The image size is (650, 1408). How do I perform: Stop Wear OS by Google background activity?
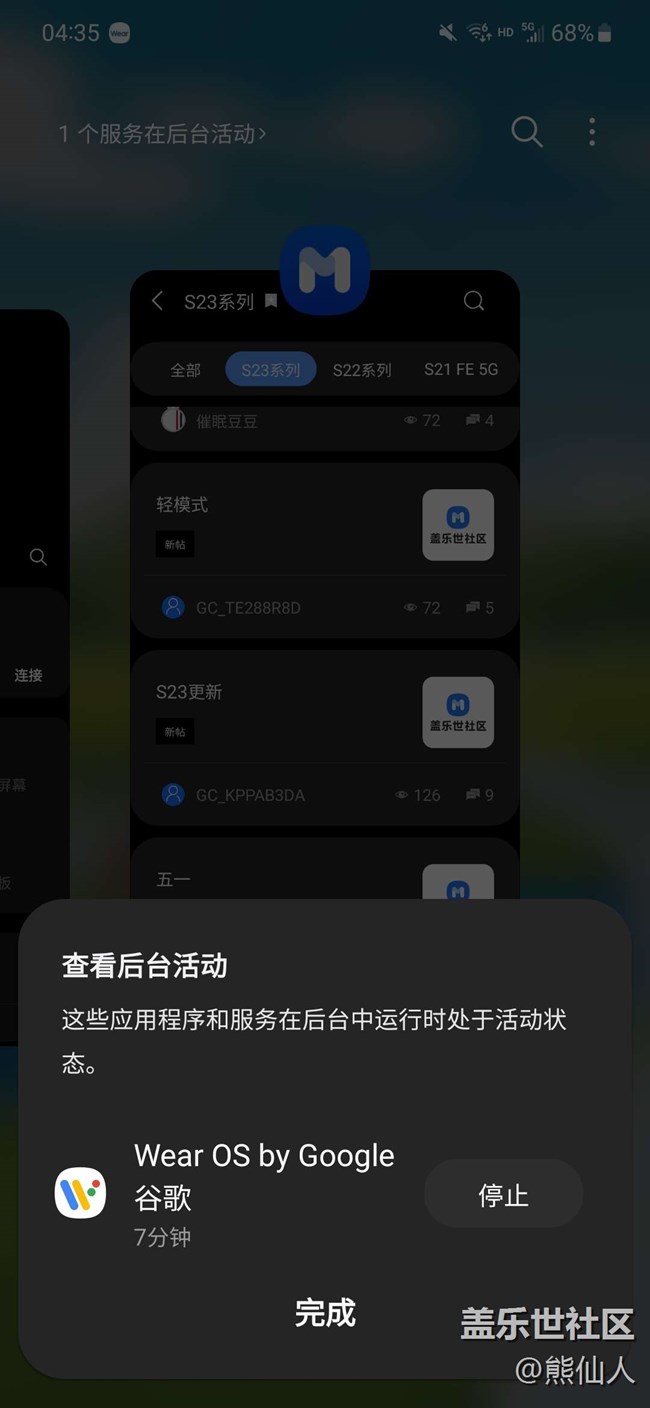(x=503, y=1194)
